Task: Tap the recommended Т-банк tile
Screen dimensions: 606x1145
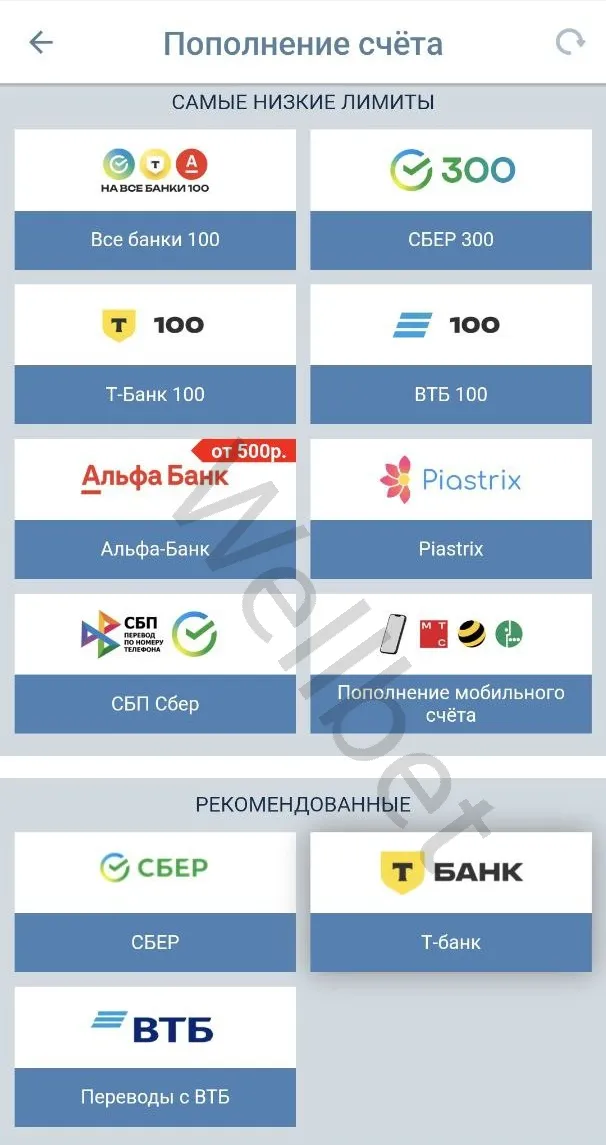Action: coord(451,901)
